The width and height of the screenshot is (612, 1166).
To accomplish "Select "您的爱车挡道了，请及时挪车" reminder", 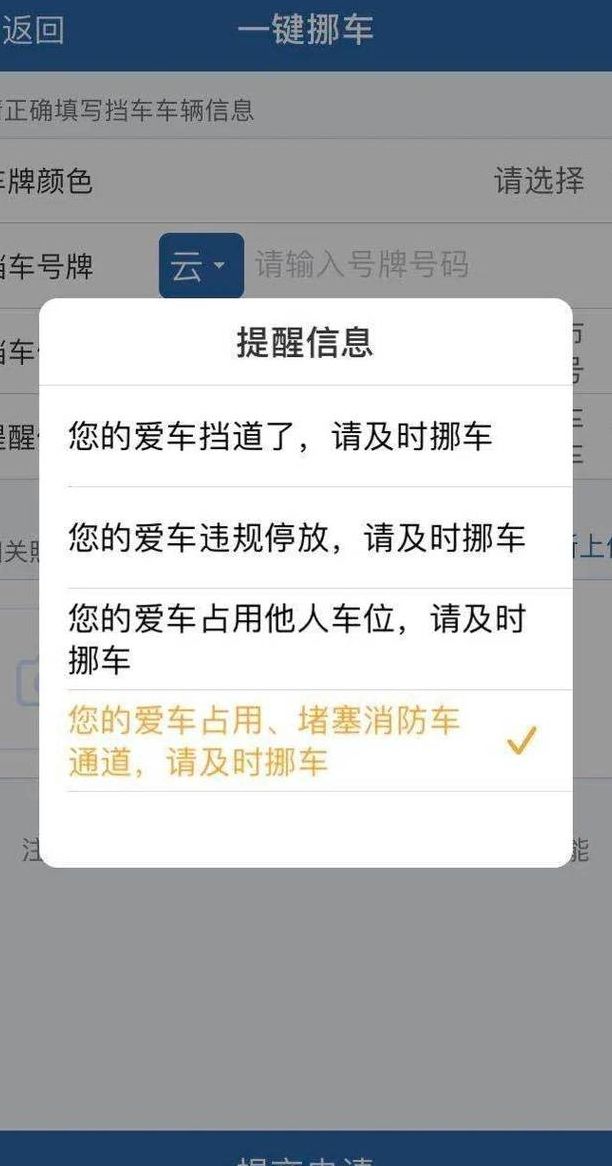I will (306, 437).
